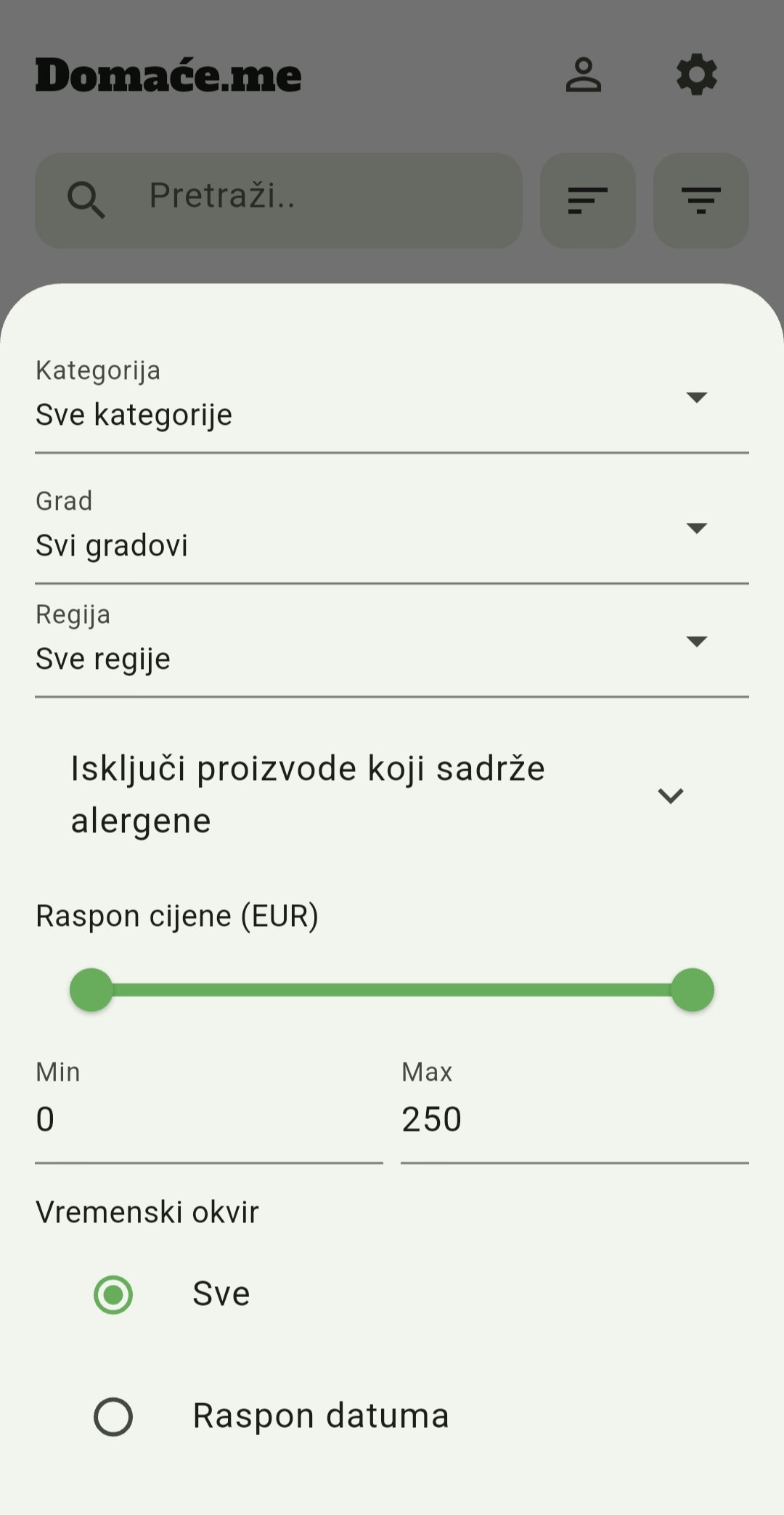Image resolution: width=784 pixels, height=1515 pixels.
Task: Tap the maximum price slider handle
Action: pos(693,990)
